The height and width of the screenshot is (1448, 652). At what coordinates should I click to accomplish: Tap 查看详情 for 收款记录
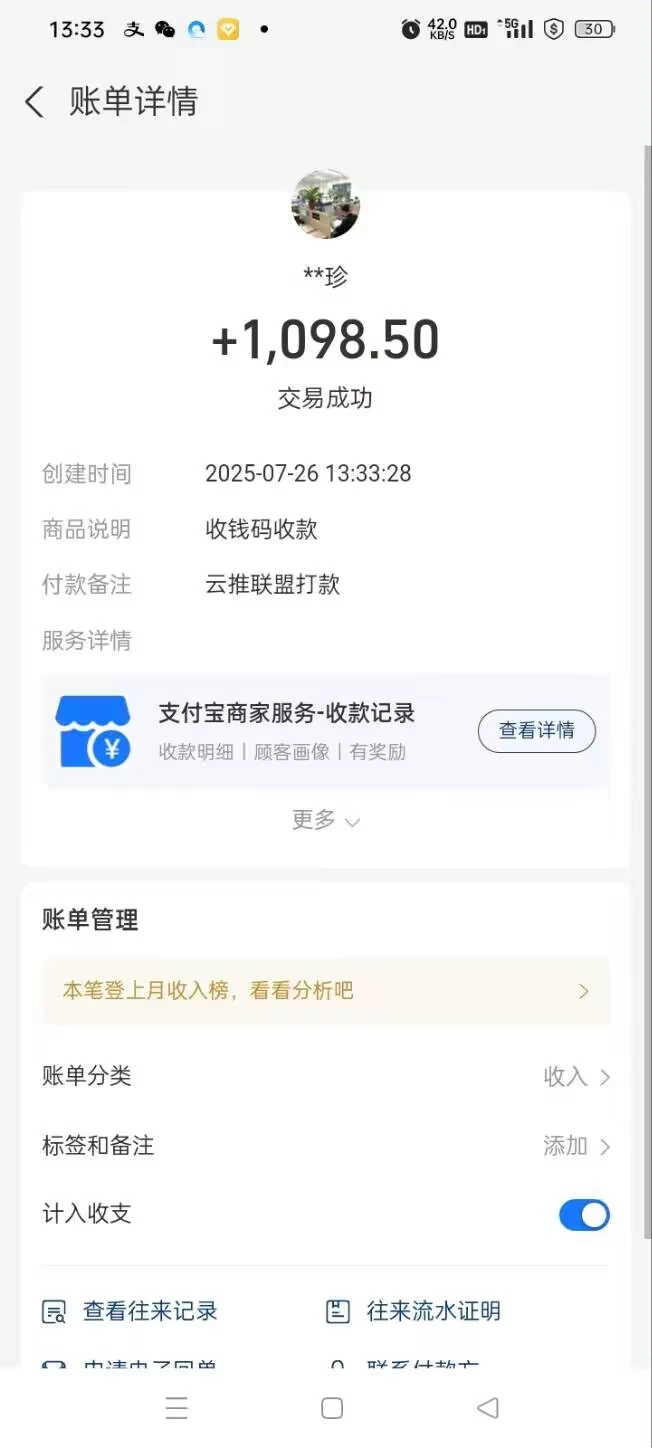(x=536, y=731)
